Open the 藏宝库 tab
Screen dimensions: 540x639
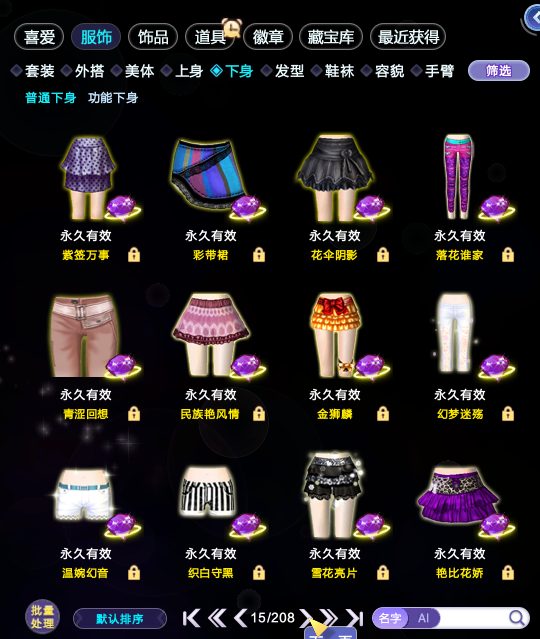pyautogui.click(x=331, y=37)
